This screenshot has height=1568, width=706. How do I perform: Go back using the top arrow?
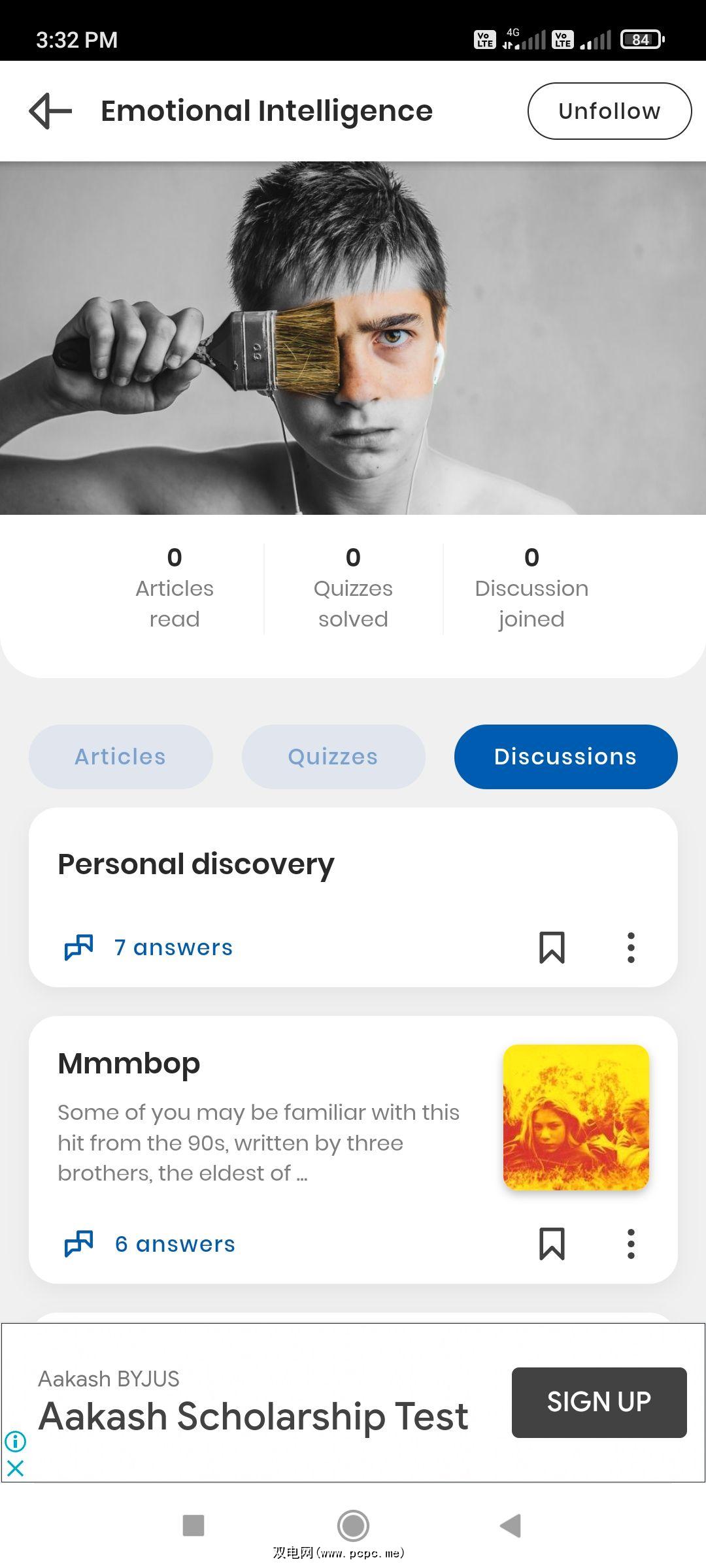click(51, 111)
